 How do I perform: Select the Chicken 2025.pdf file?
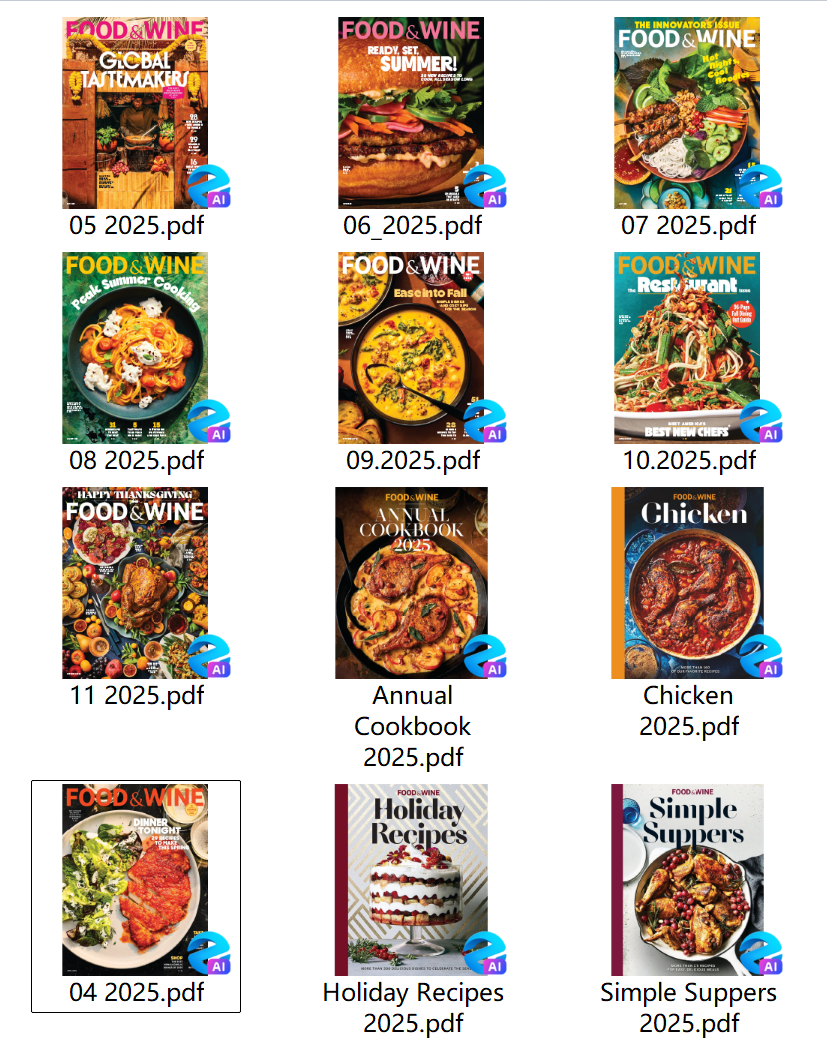[688, 583]
